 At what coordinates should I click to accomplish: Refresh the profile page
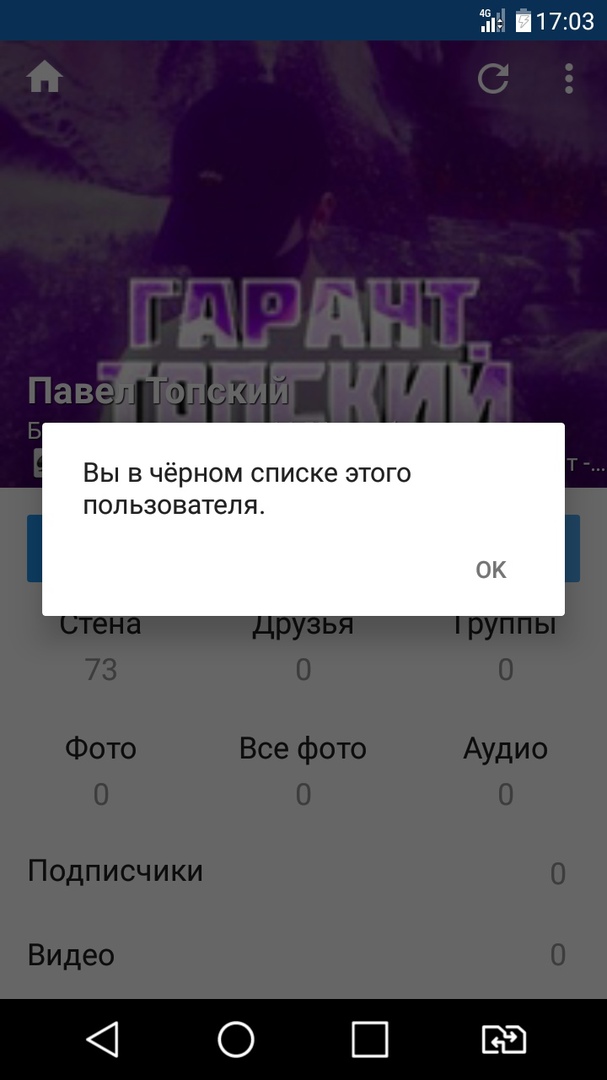tap(493, 78)
